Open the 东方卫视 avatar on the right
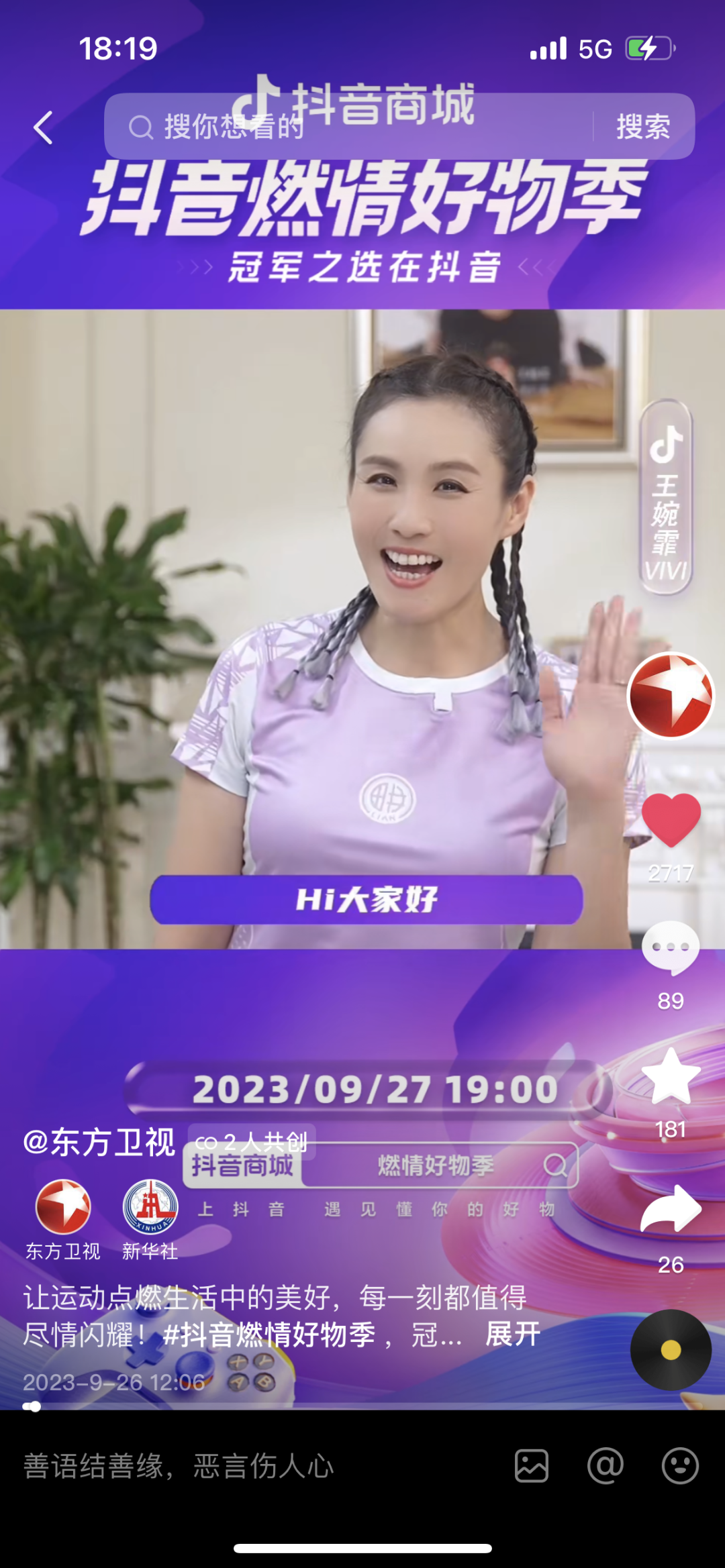 670,695
